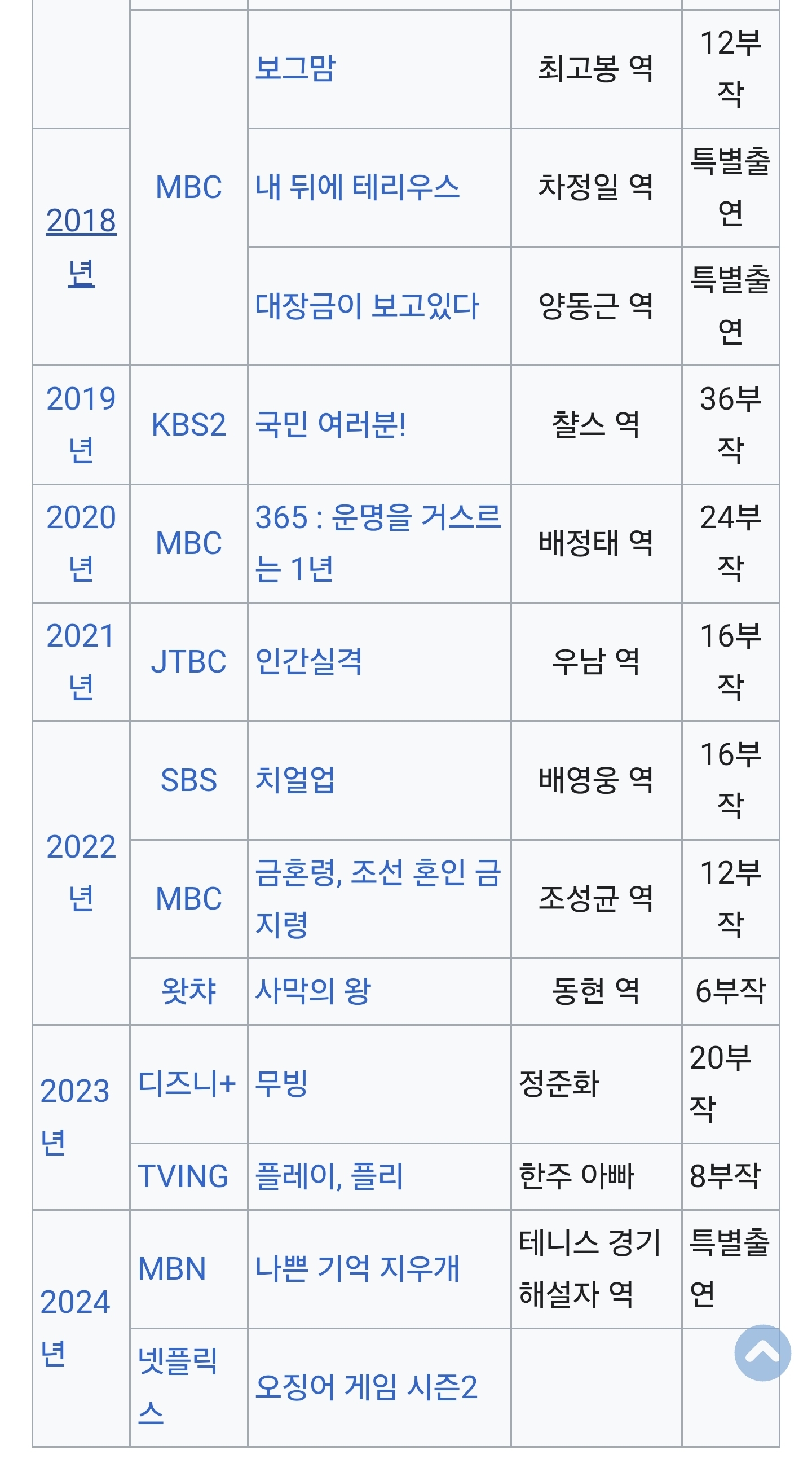The height and width of the screenshot is (1463, 812).
Task: Open 365 : 운명을 거스르는 1년 link
Action: tap(378, 543)
